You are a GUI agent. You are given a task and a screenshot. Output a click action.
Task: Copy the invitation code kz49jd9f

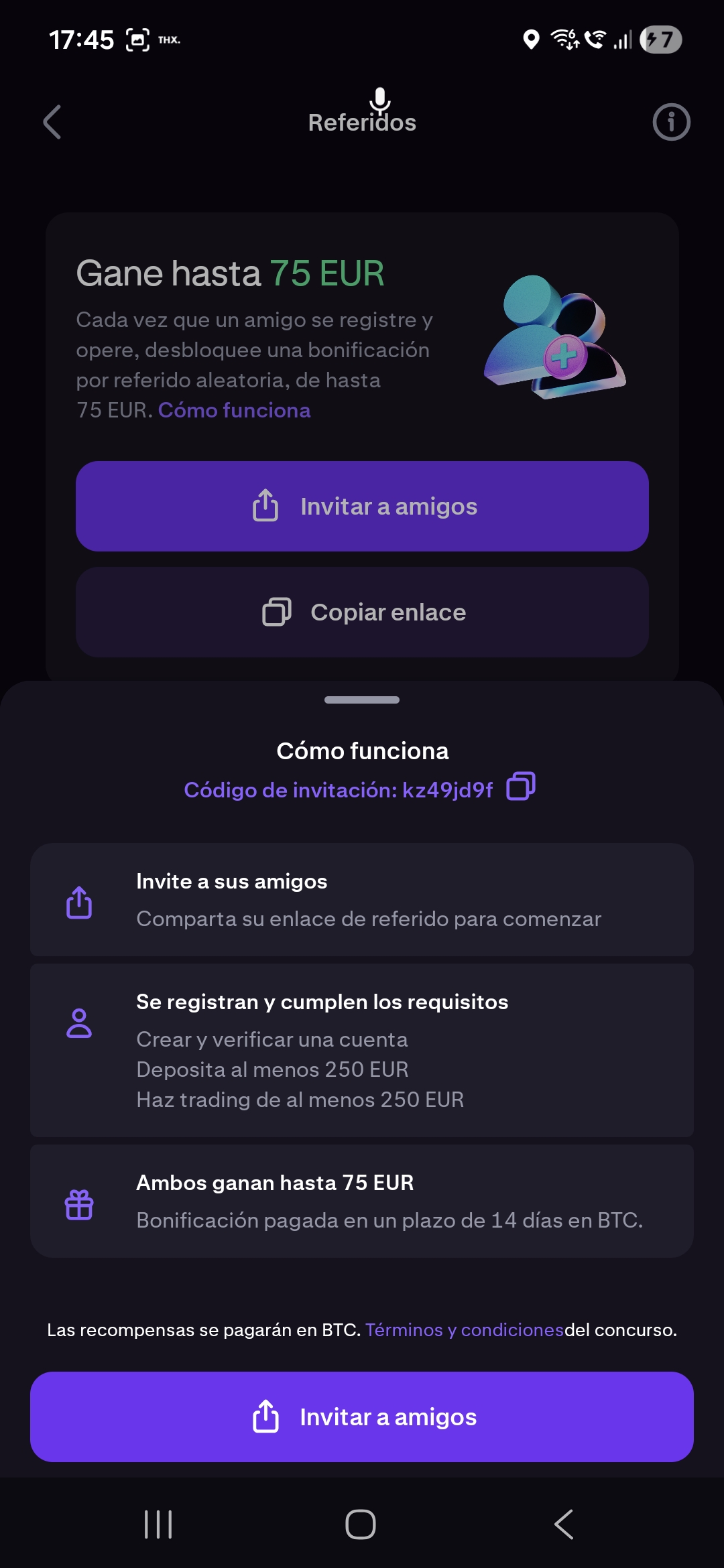coord(520,787)
